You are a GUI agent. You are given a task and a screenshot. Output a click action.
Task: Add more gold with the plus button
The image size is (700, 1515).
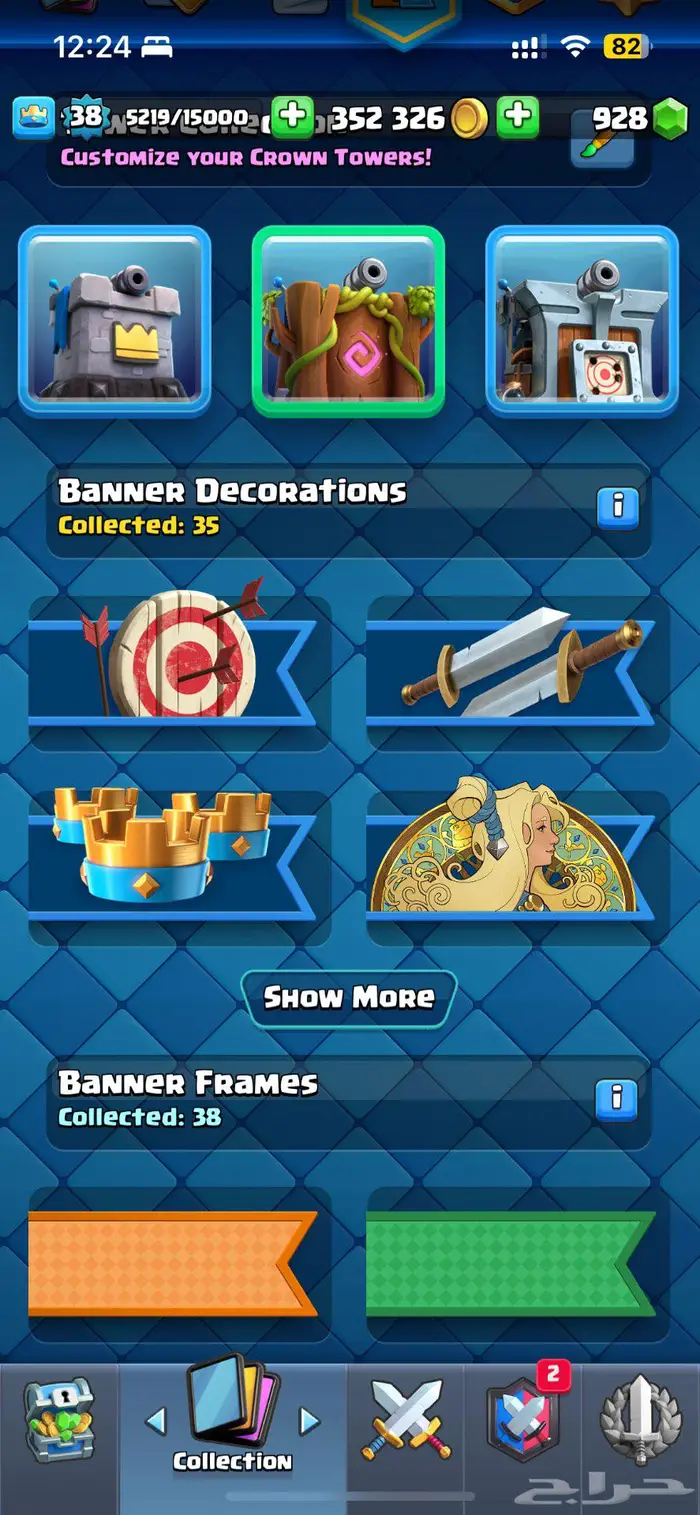(x=293, y=118)
